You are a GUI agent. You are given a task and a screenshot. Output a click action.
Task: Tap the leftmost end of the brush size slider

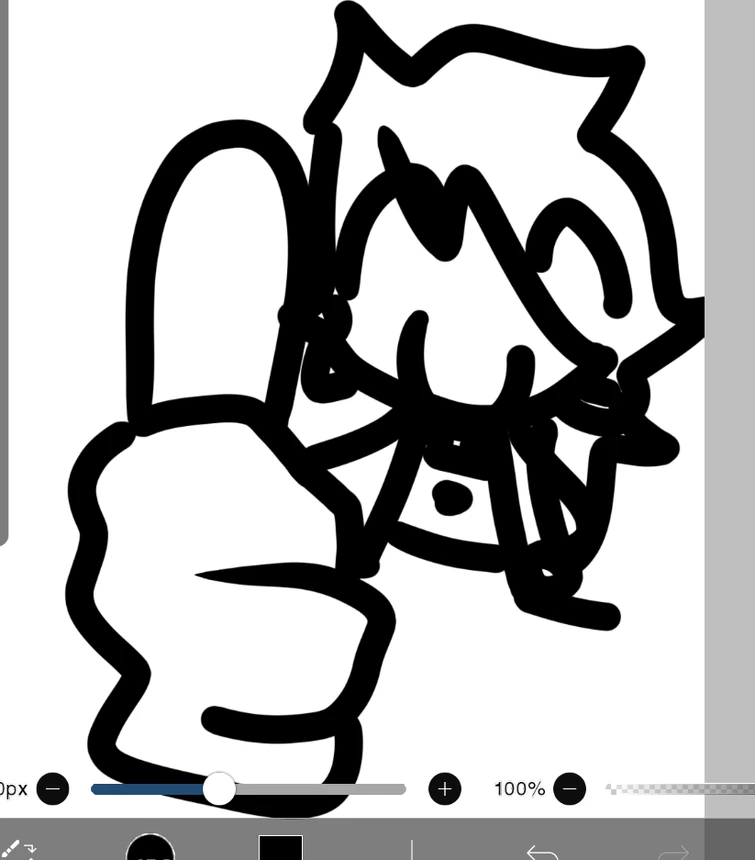click(x=95, y=789)
